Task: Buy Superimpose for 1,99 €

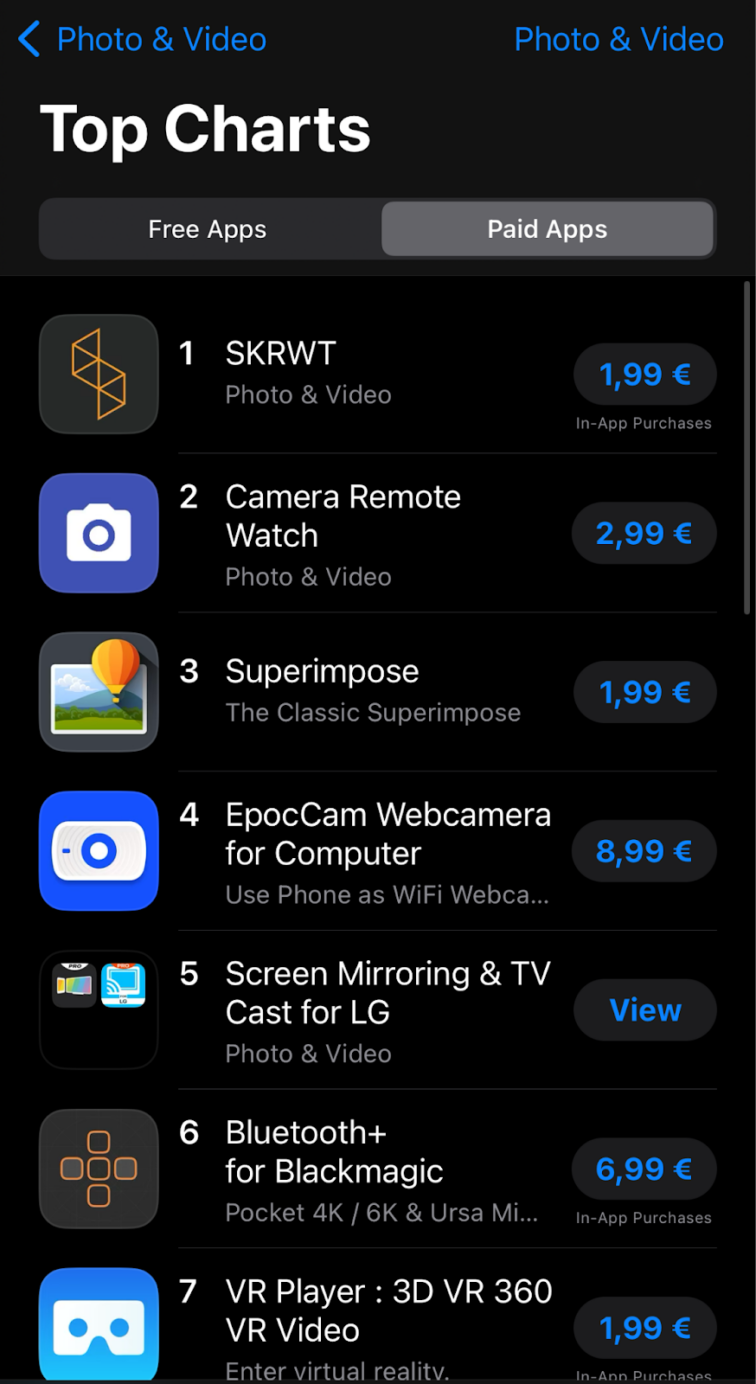Action: pyautogui.click(x=644, y=692)
